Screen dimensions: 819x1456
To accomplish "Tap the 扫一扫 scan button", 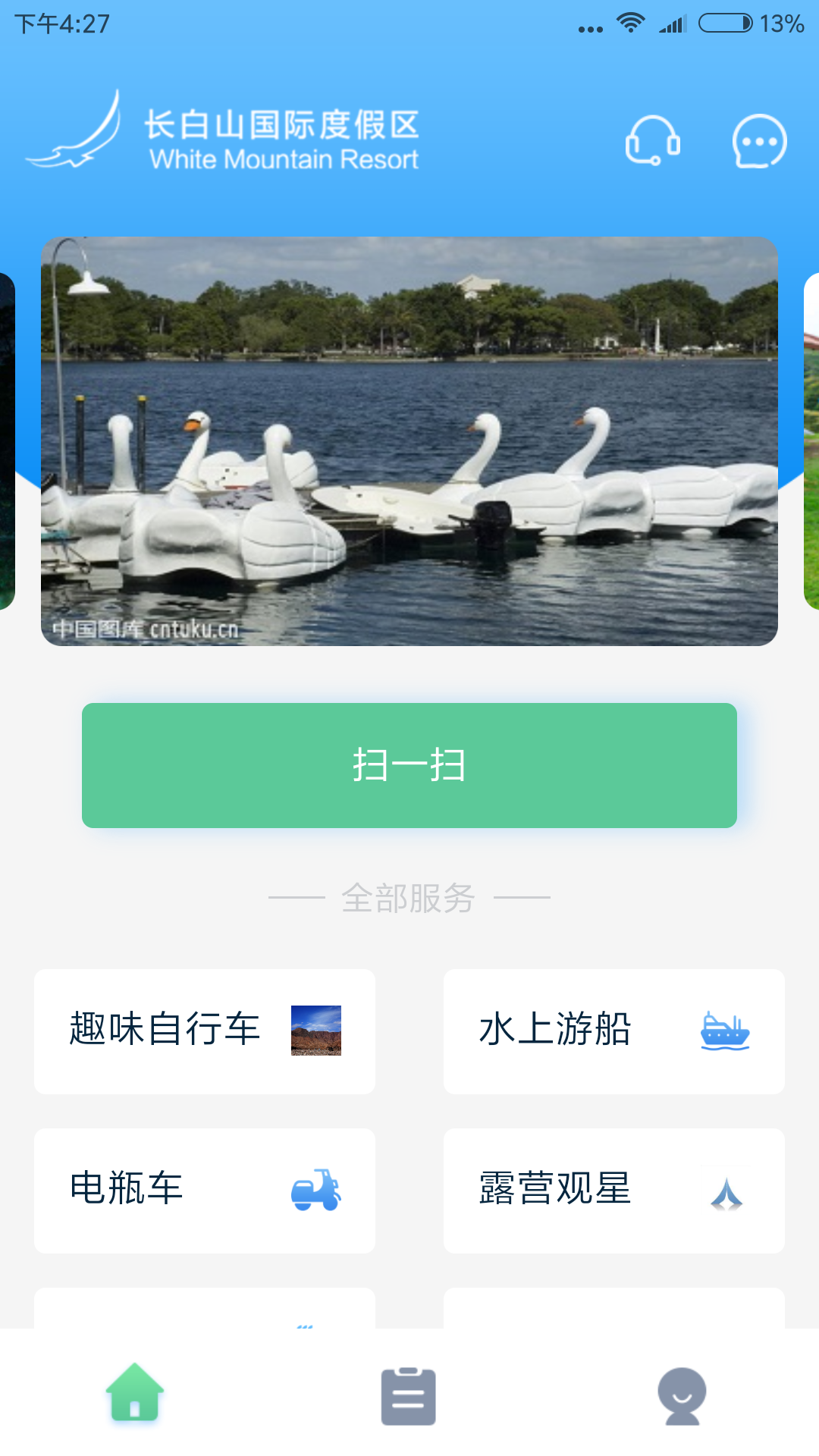I will click(x=409, y=764).
